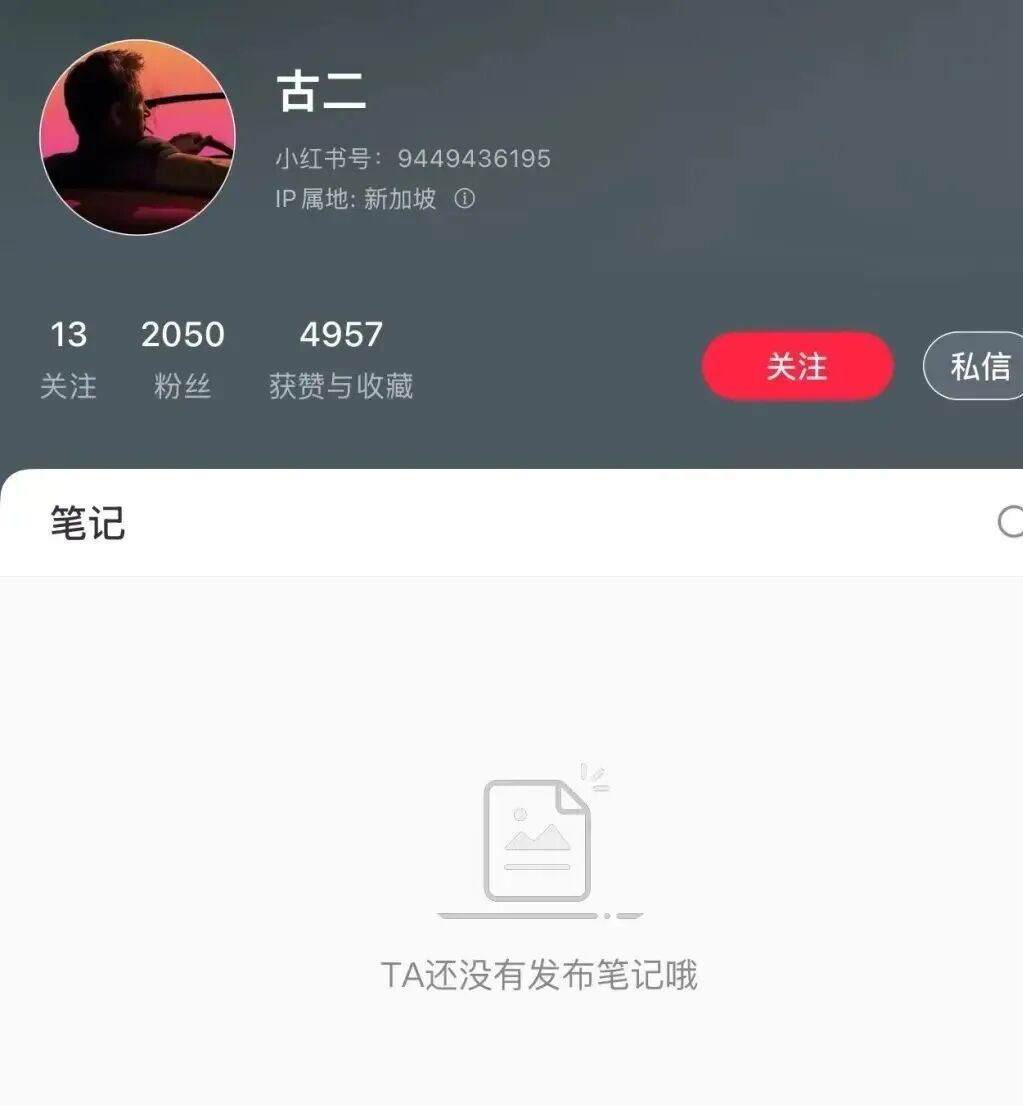Tap the IP属地 info icon
This screenshot has width=1023, height=1106.
(x=464, y=199)
